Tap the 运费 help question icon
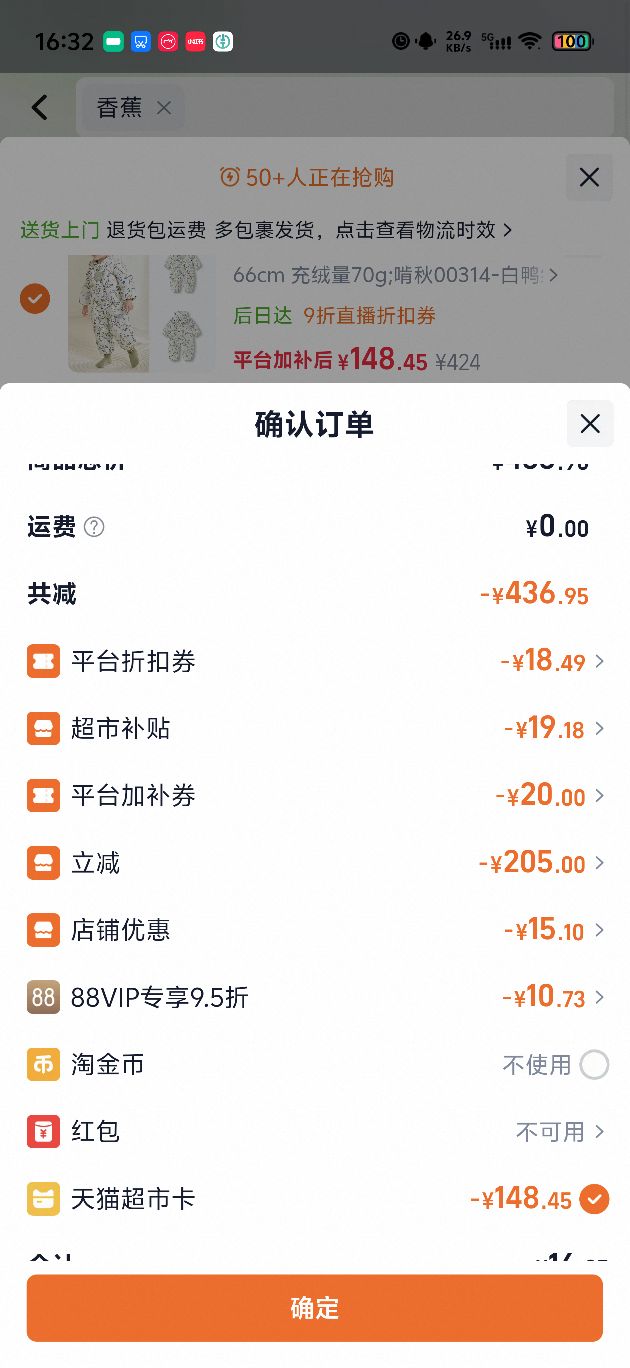This screenshot has width=630, height=1368. point(94,527)
